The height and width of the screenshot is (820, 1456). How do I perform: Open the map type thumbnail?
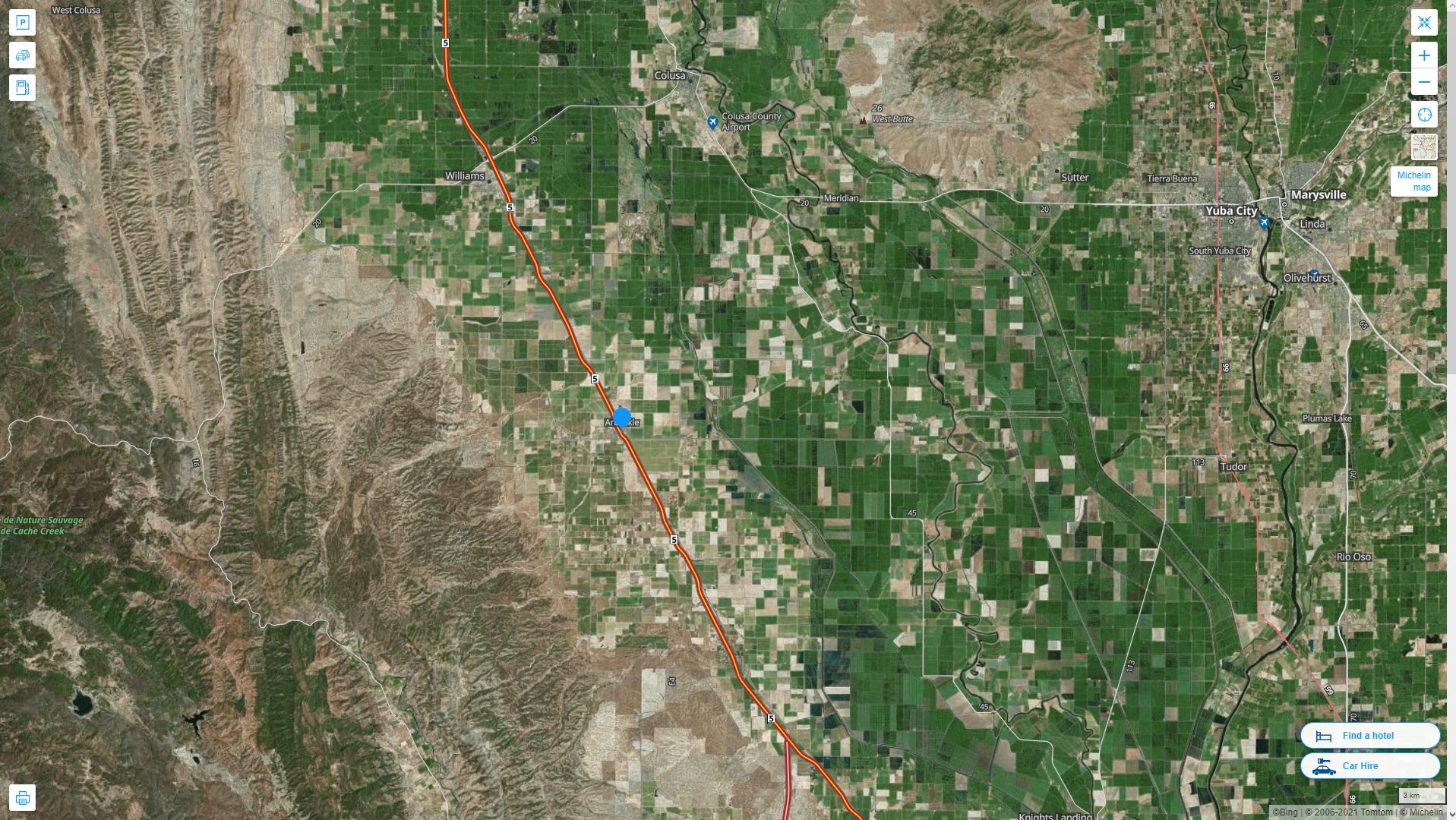1424,147
